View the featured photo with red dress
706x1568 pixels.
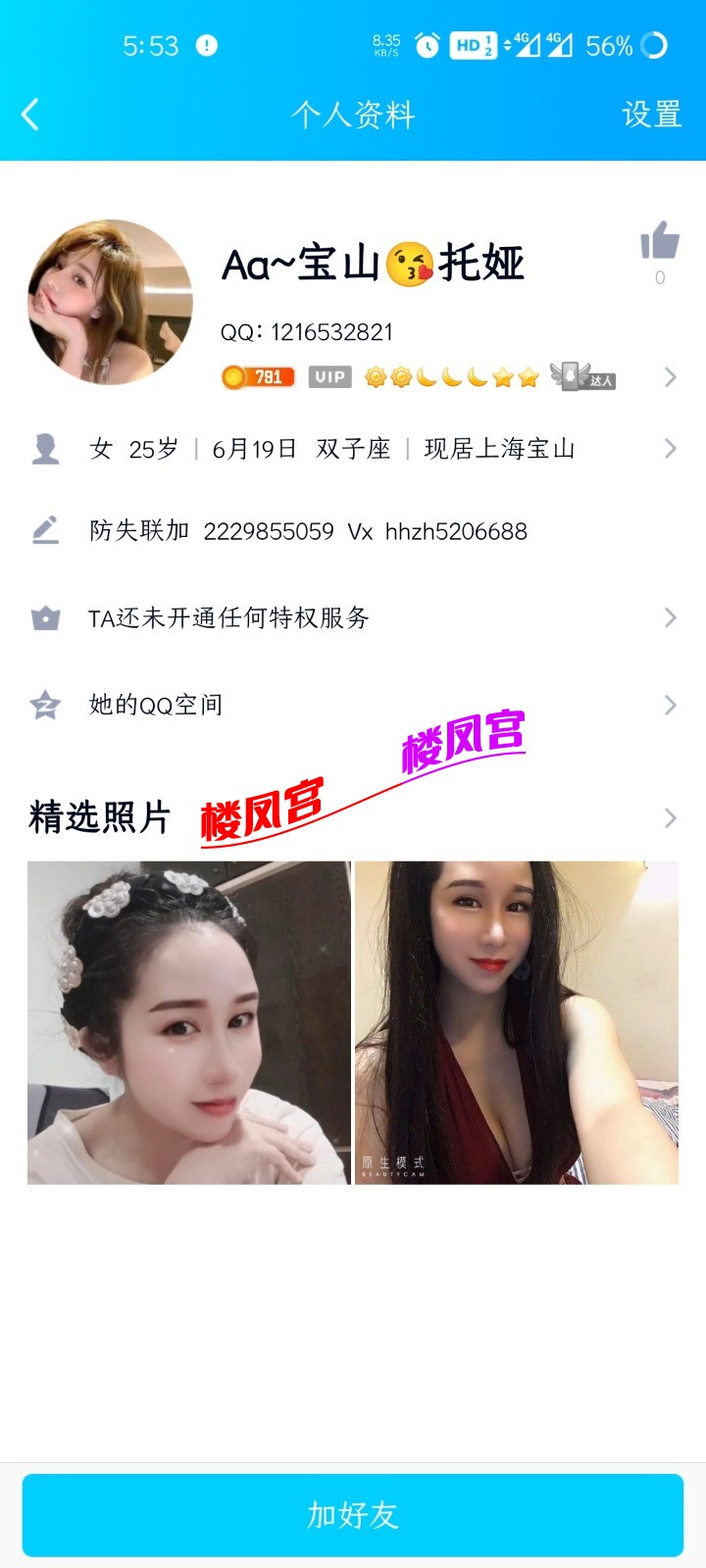(517, 1022)
